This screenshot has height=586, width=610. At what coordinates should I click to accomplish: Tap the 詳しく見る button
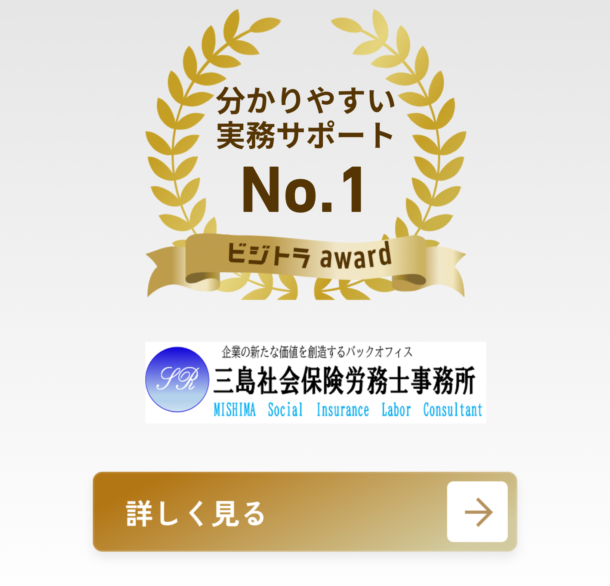pos(304,512)
